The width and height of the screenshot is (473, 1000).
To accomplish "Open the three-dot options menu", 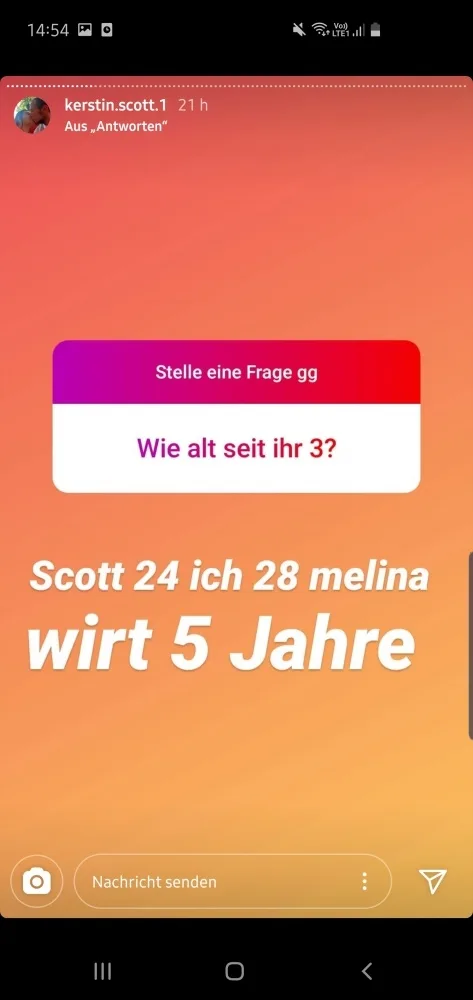I will [x=364, y=881].
